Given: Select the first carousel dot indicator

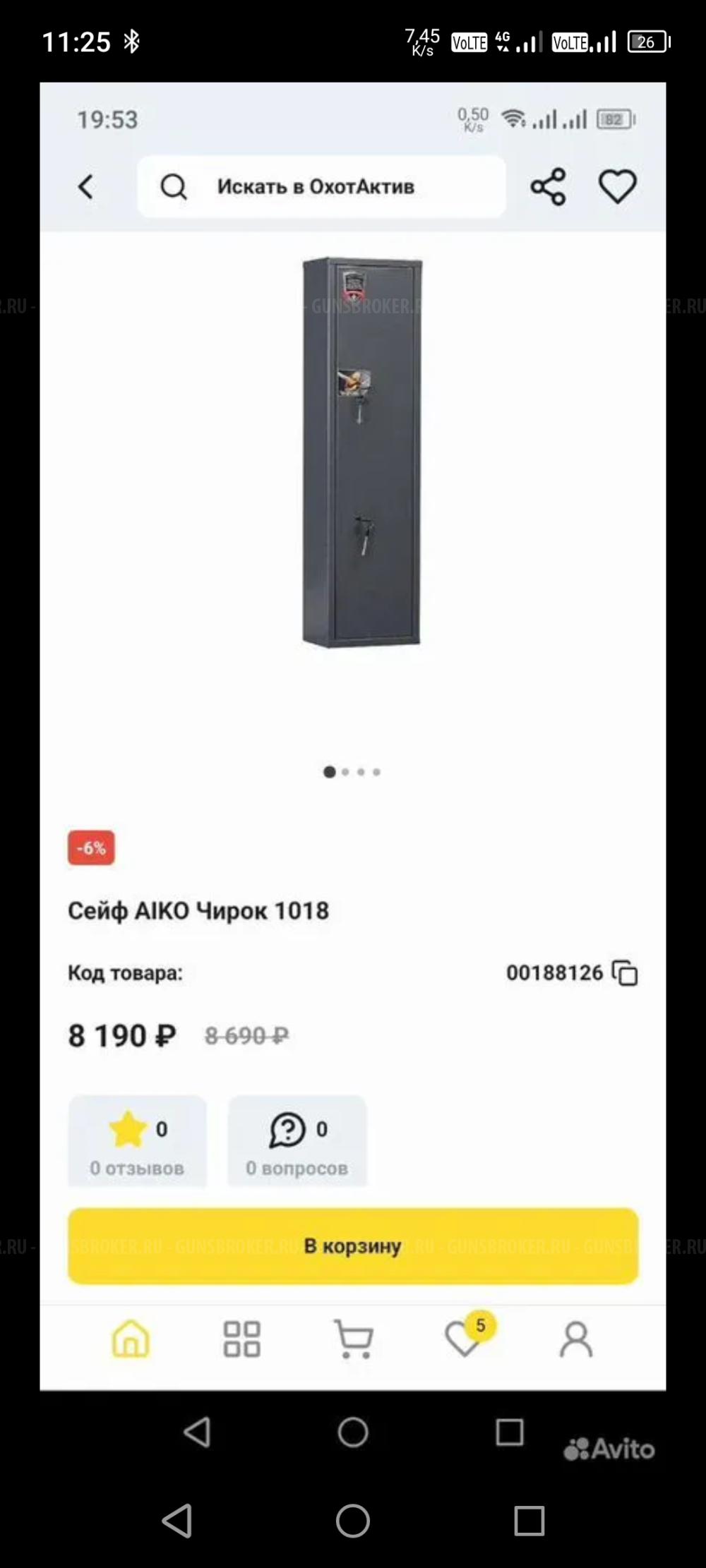Looking at the screenshot, I should (x=328, y=771).
